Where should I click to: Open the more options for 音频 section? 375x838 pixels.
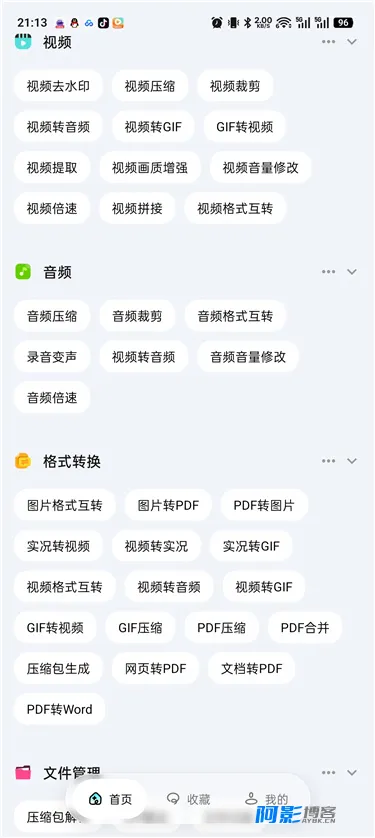pyautogui.click(x=329, y=272)
